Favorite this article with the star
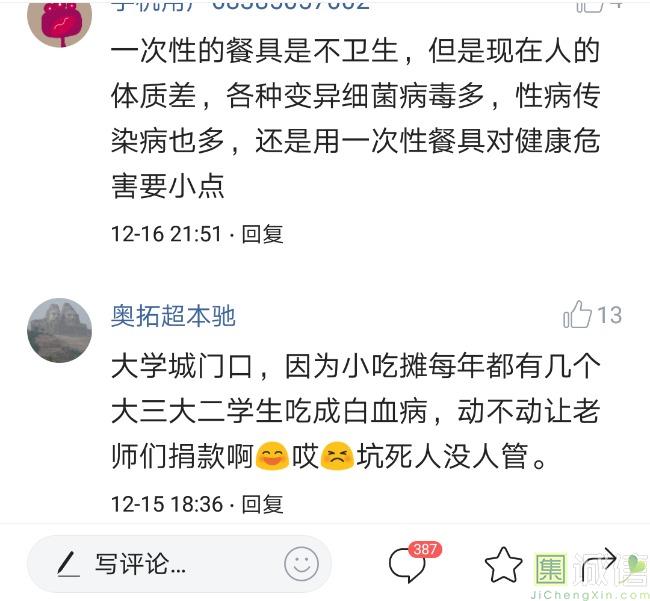This screenshot has width=650, height=601. tap(503, 565)
